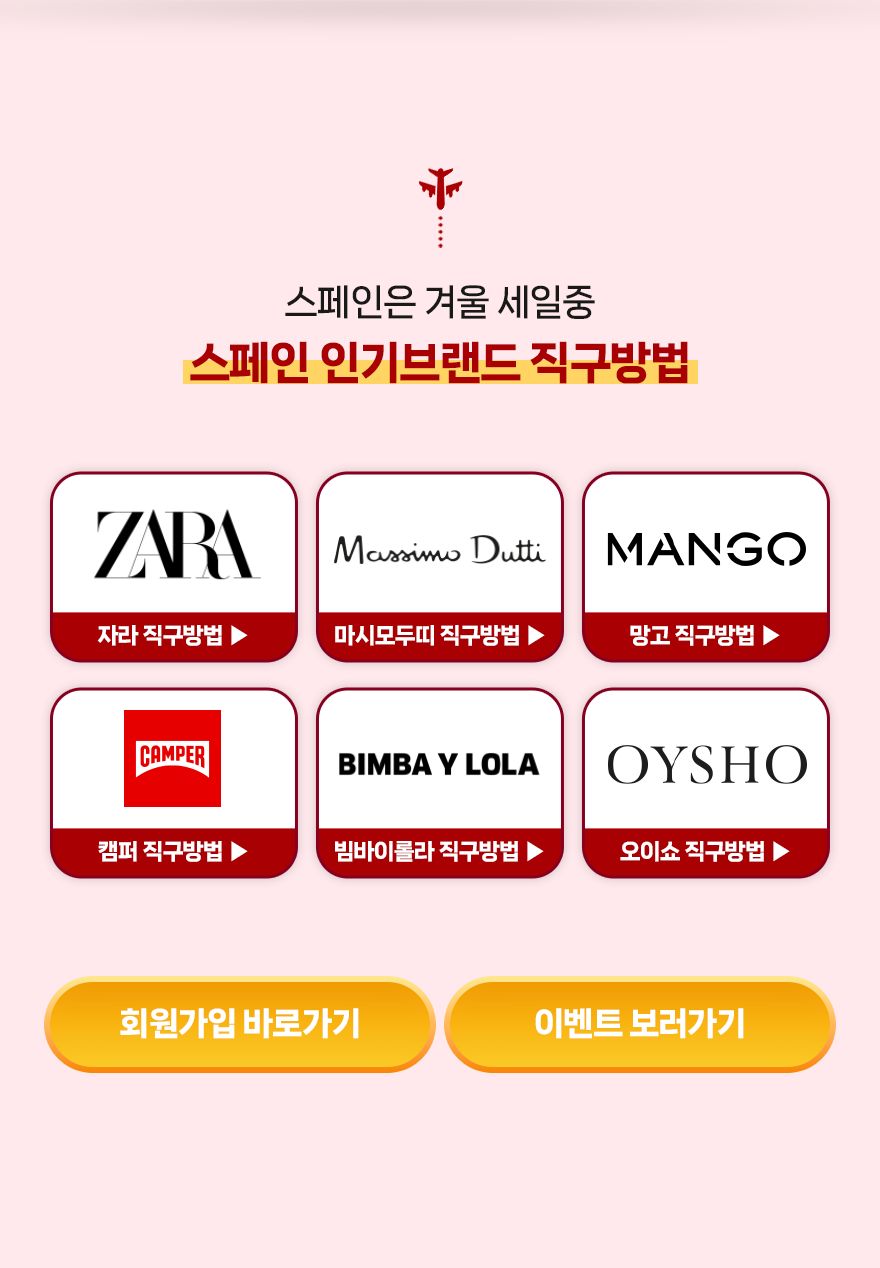Open the OYSHO 오이쇼 직구방법 card
The image size is (880, 1268).
click(706, 783)
